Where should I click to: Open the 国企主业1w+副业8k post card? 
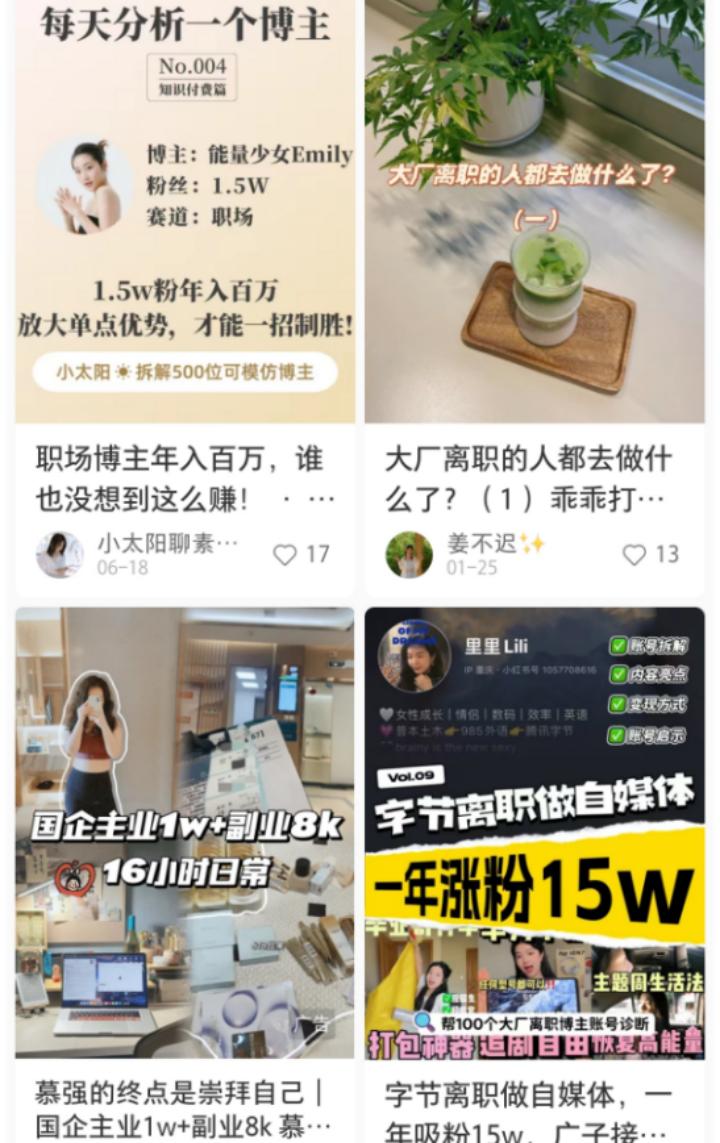coord(185,832)
